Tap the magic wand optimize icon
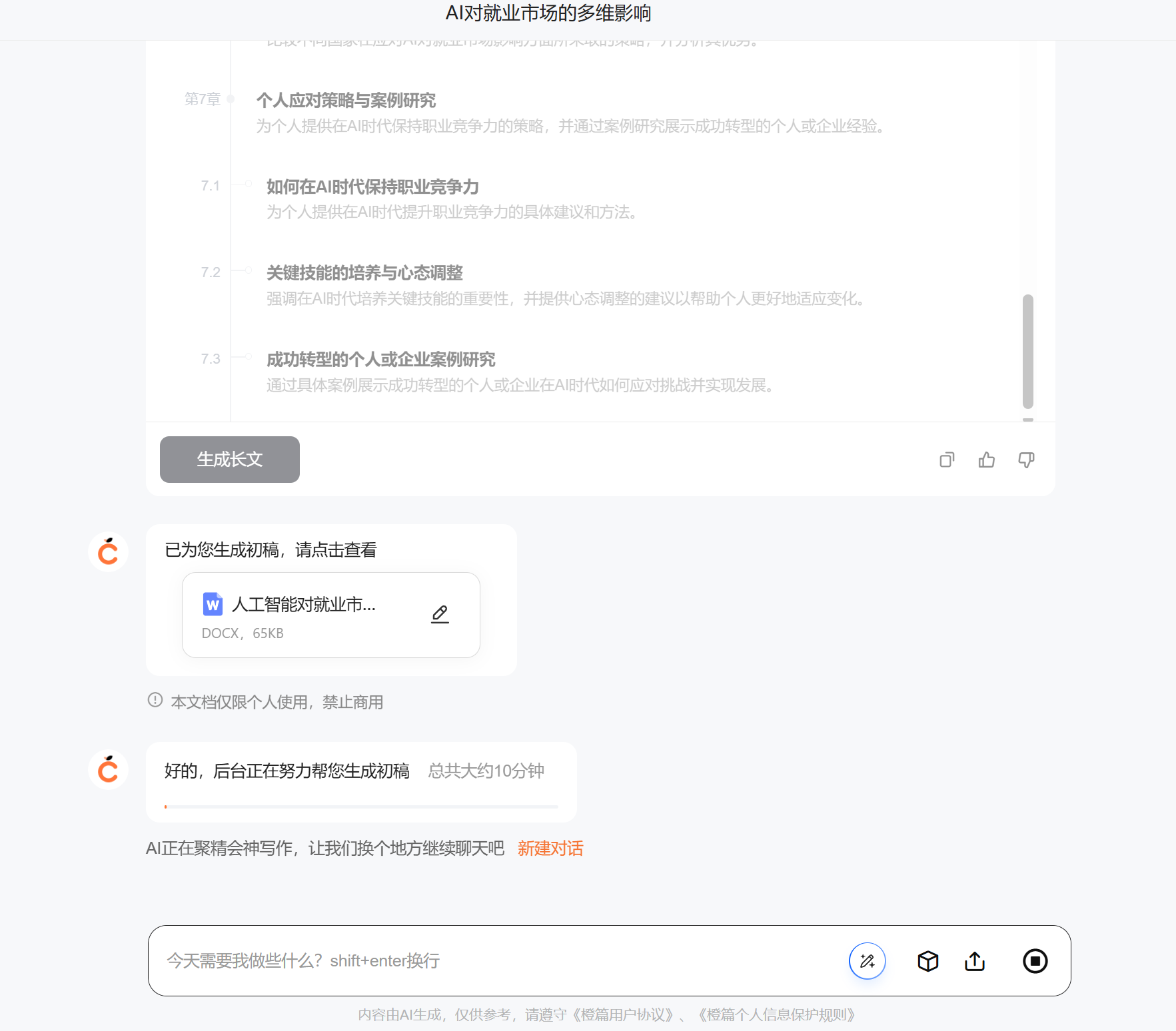The width and height of the screenshot is (1176, 1031). (868, 961)
